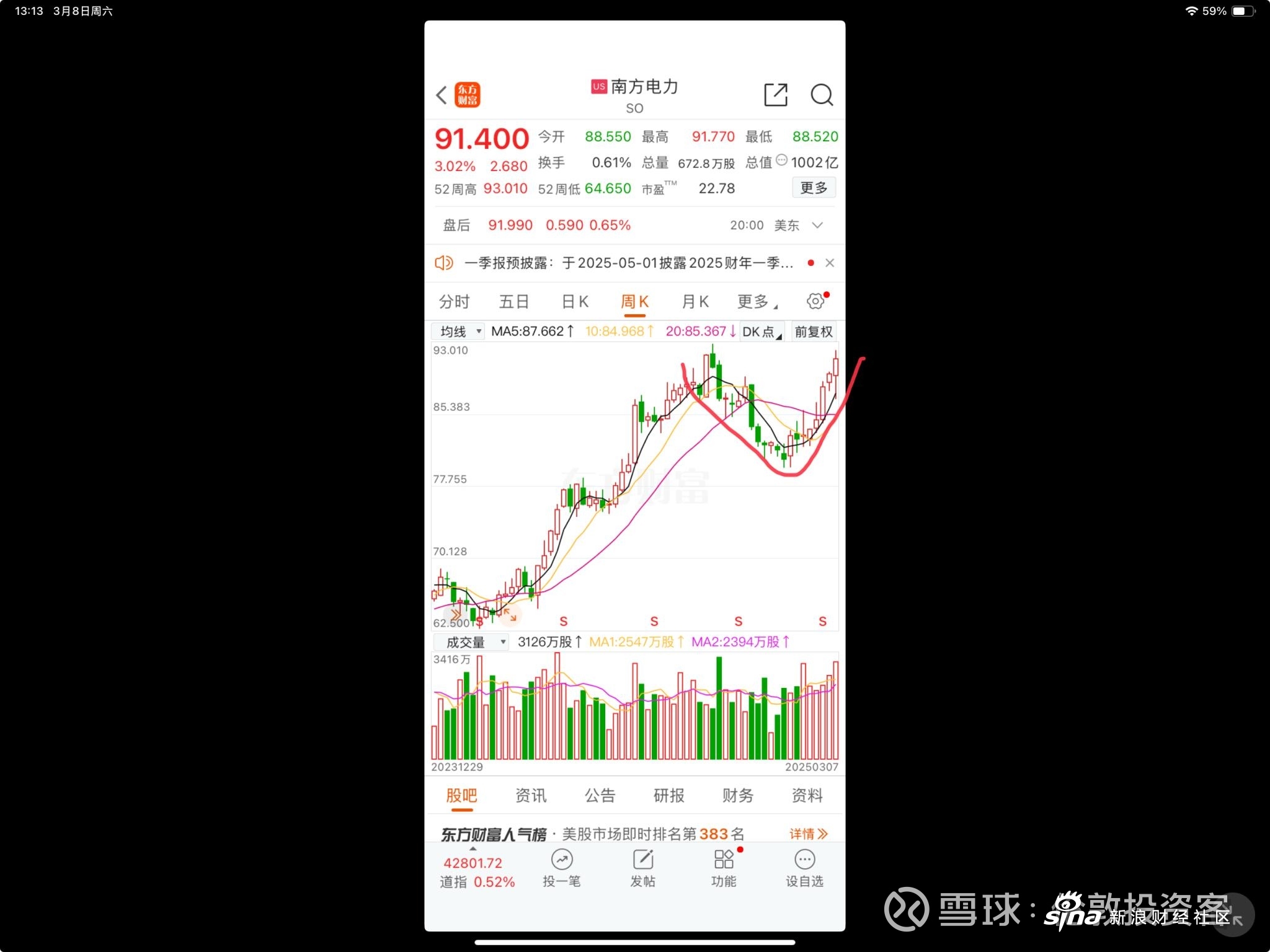Open the search magnifier icon
The height and width of the screenshot is (952, 1270).
point(822,95)
